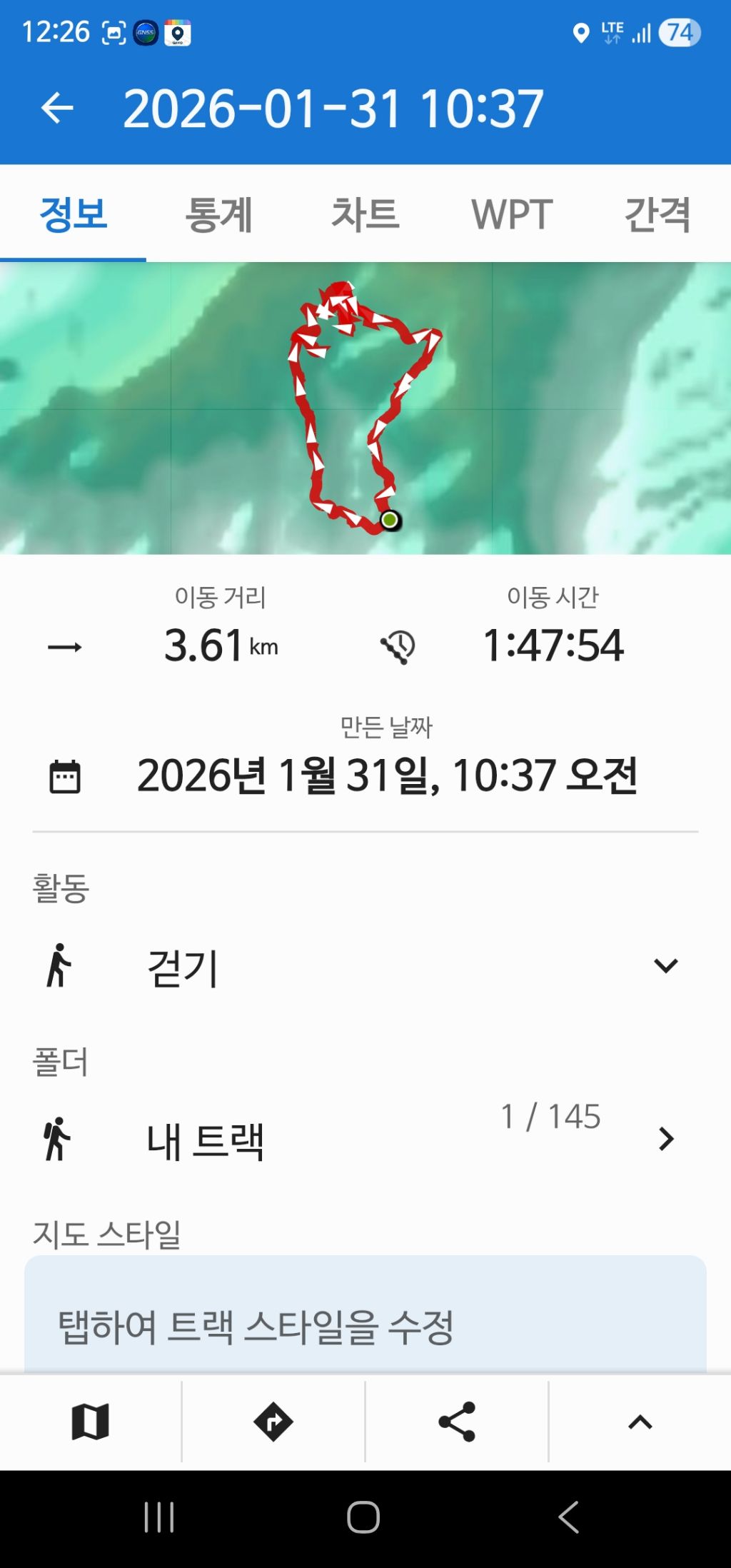Open the 차트 tab

[x=365, y=214]
